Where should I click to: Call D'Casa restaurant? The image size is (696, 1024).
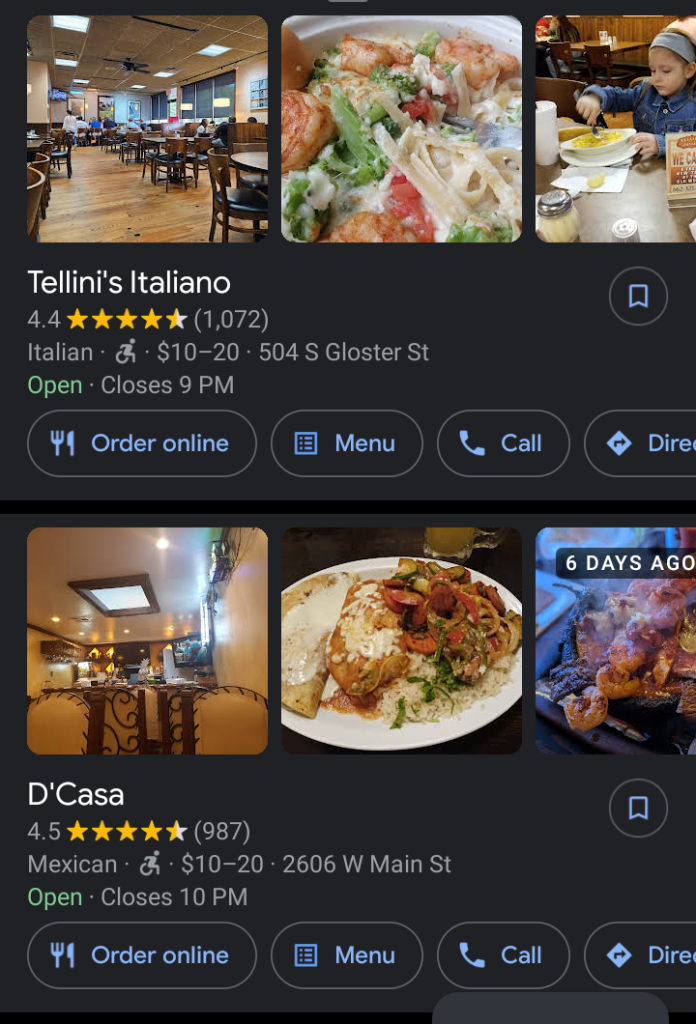tap(503, 955)
